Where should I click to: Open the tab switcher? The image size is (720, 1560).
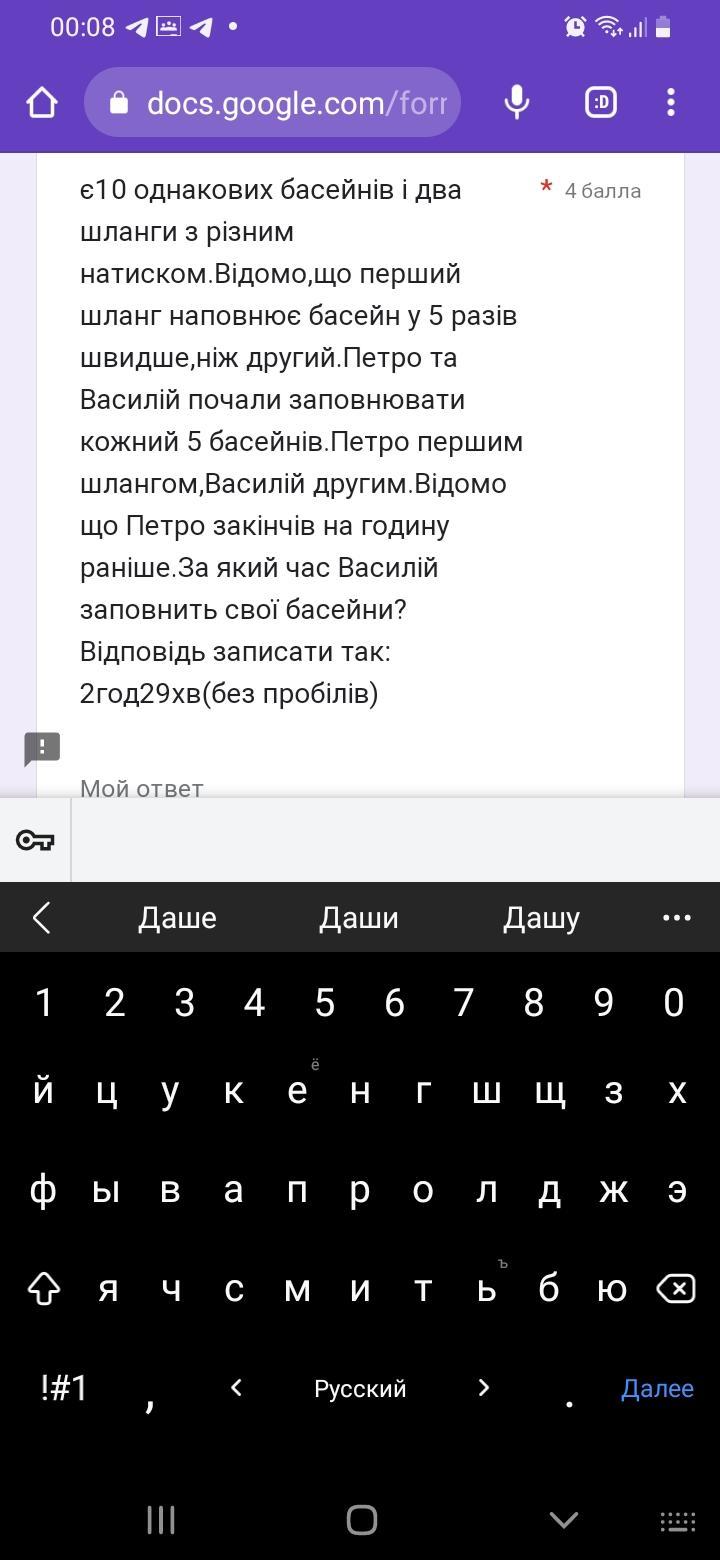coord(600,102)
